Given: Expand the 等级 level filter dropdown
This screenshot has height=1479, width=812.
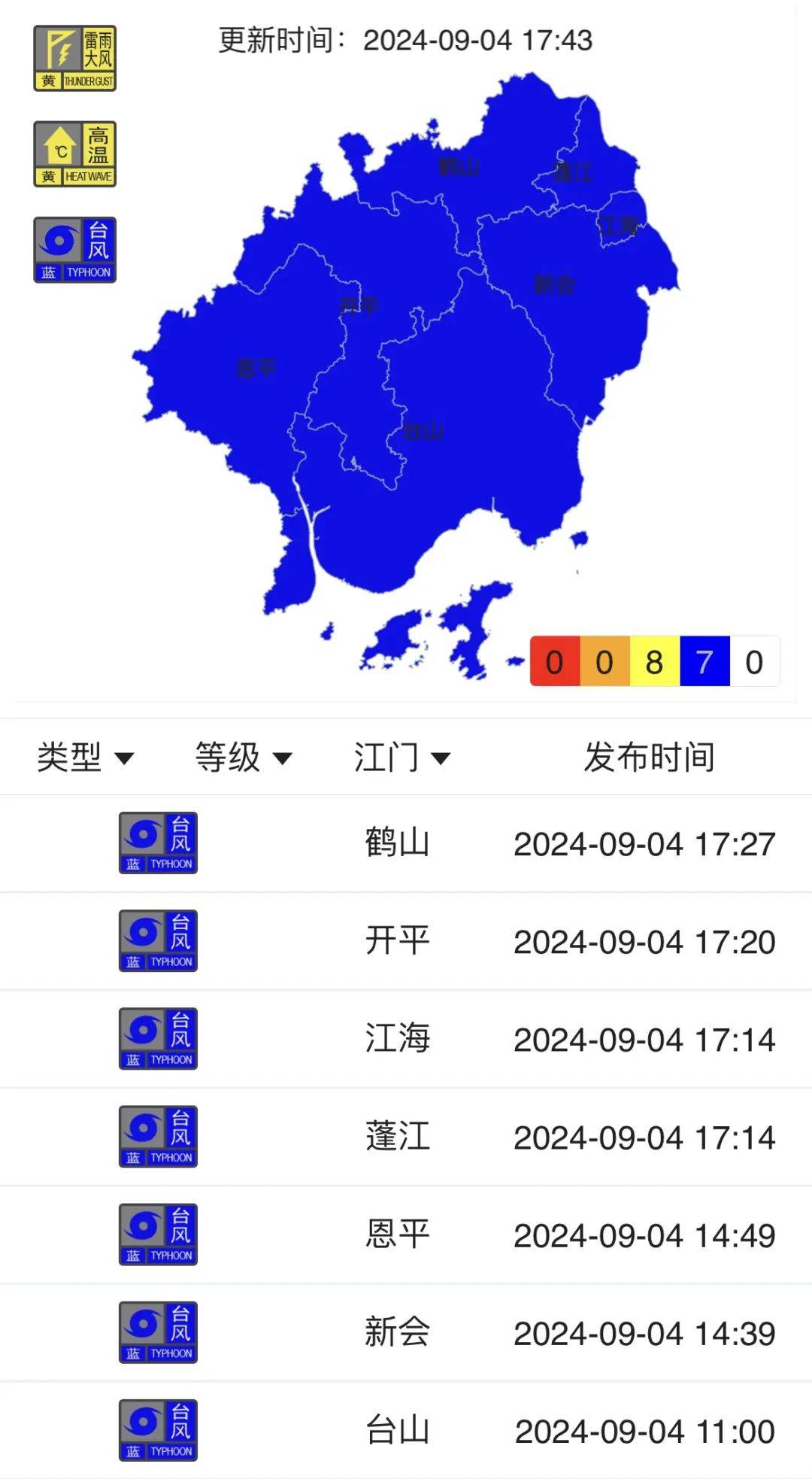Looking at the screenshot, I should pos(243,757).
